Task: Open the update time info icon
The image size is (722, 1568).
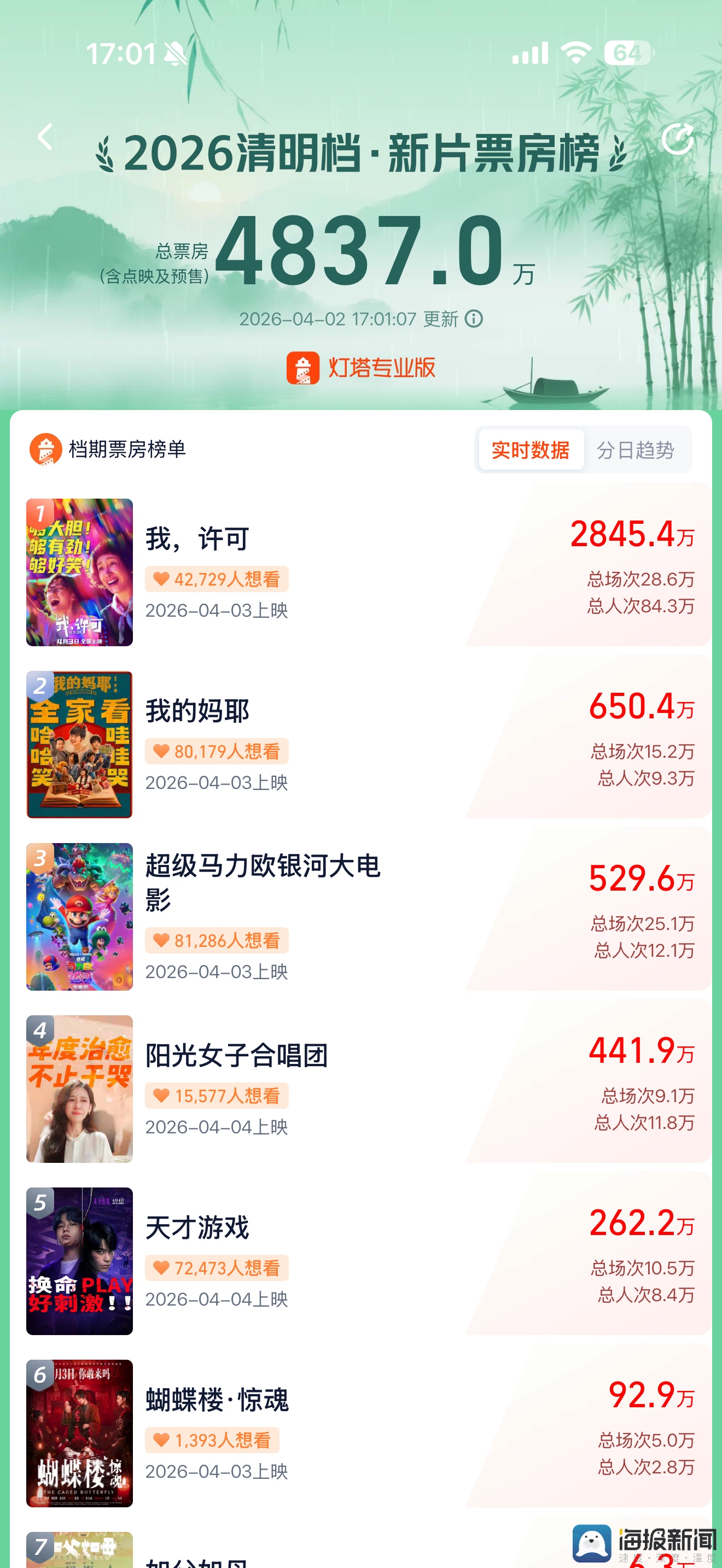Action: tap(474, 318)
